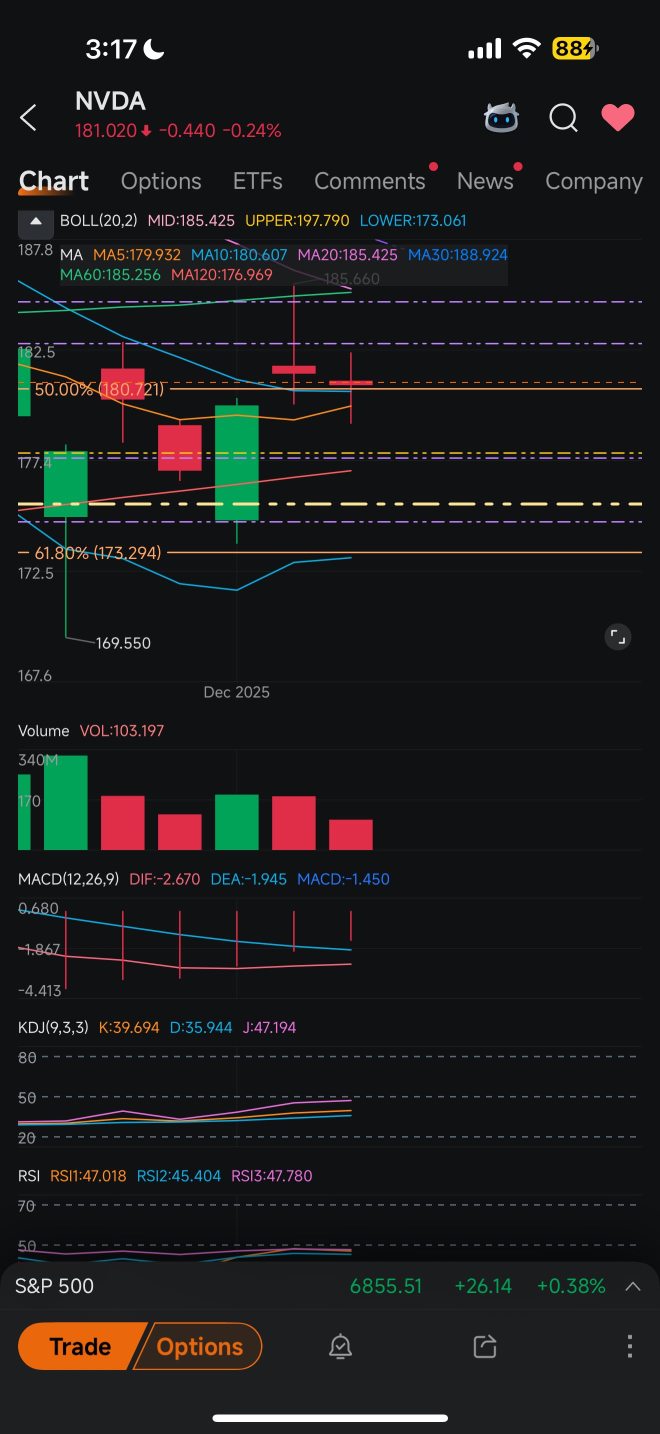This screenshot has width=660, height=1434.
Task: Switch to the News tab
Action: point(485,181)
